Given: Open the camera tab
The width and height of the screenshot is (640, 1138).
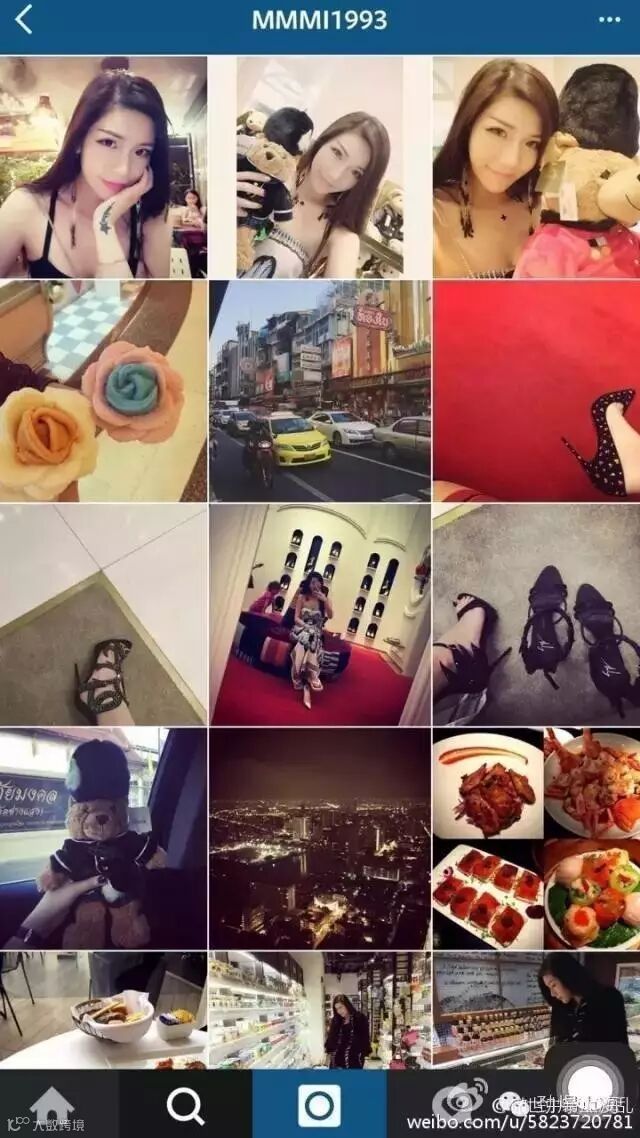Looking at the screenshot, I should tap(319, 1105).
